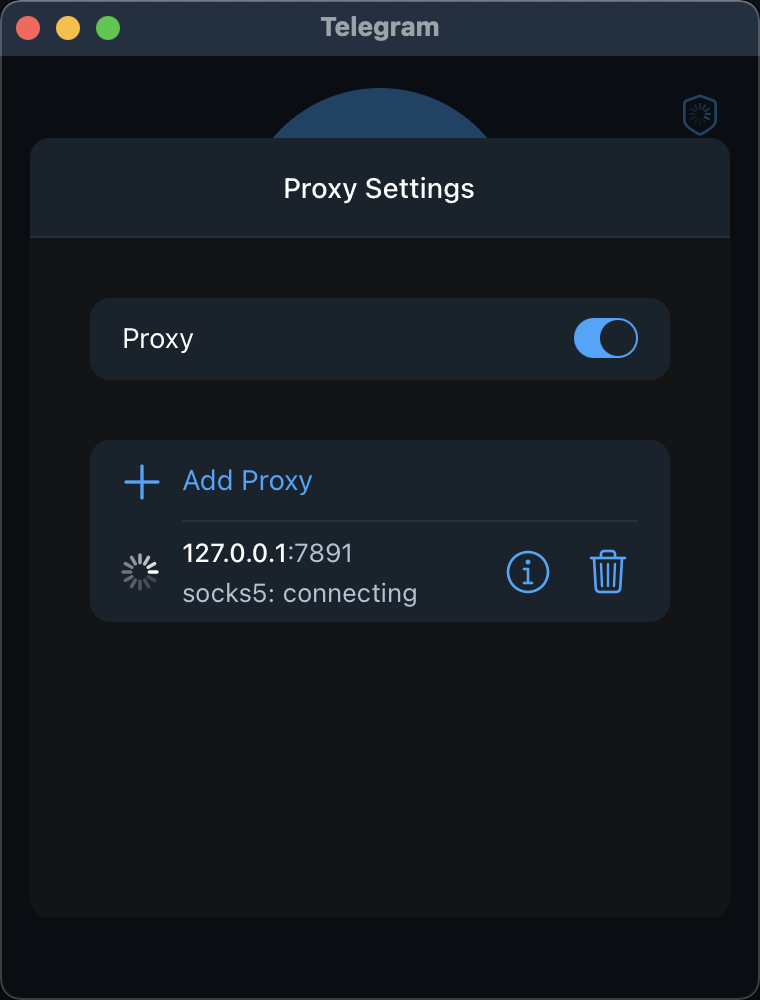Tap the proxy shield icon at top right
Image resolution: width=760 pixels, height=1000 pixels.
tap(700, 115)
